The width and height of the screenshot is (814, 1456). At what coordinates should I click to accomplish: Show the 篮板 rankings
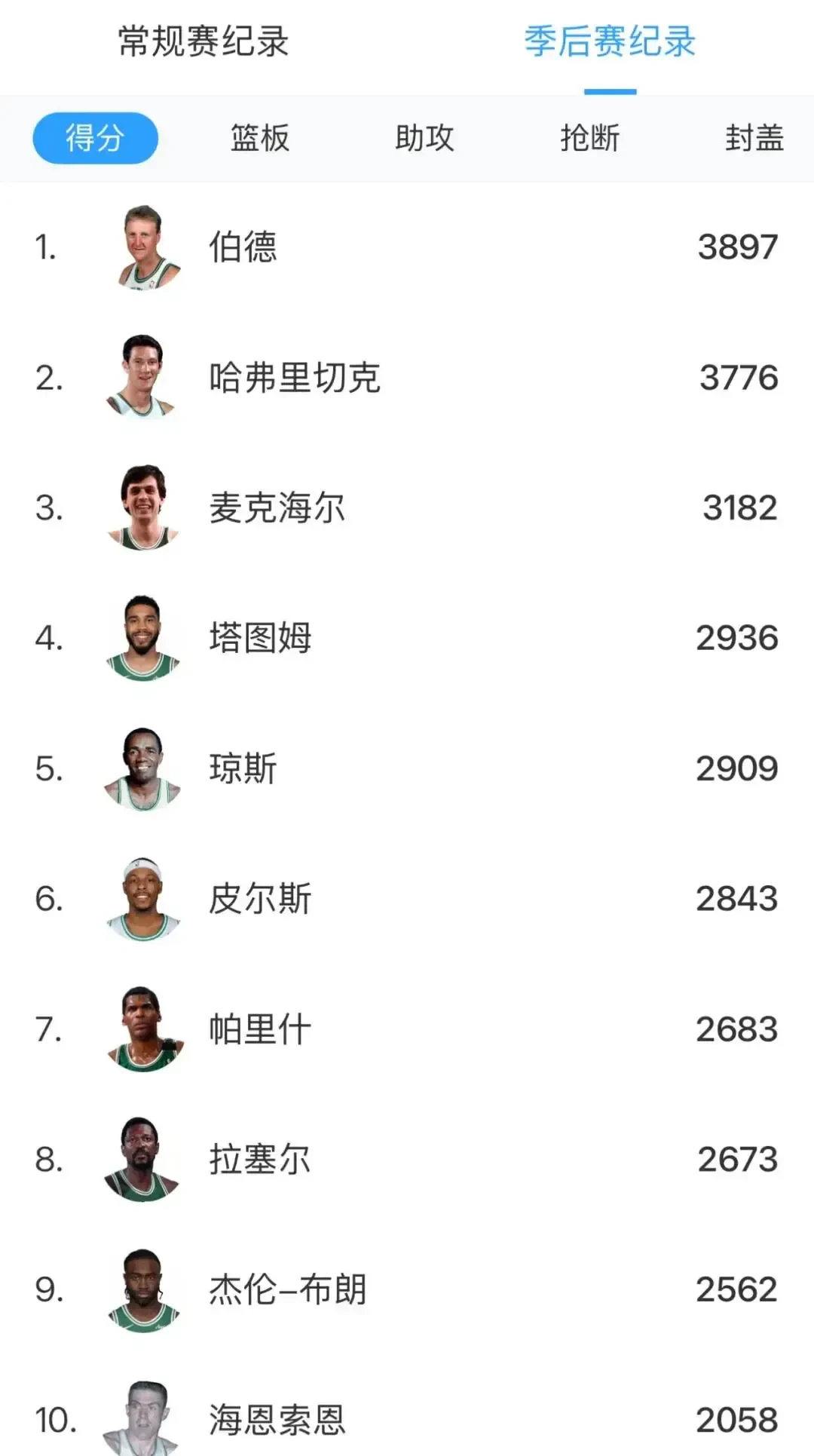[260, 138]
